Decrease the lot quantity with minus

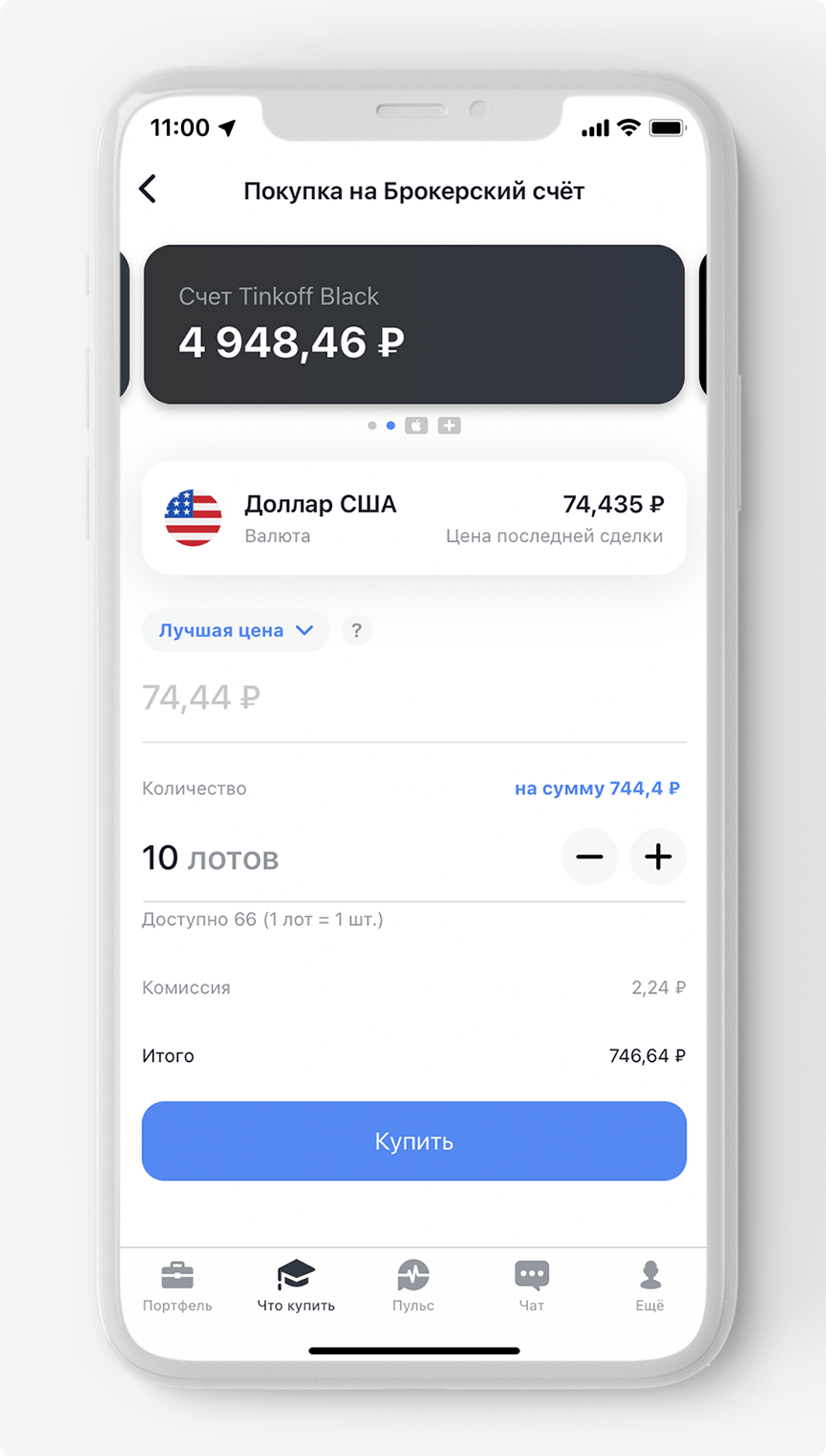pos(590,857)
